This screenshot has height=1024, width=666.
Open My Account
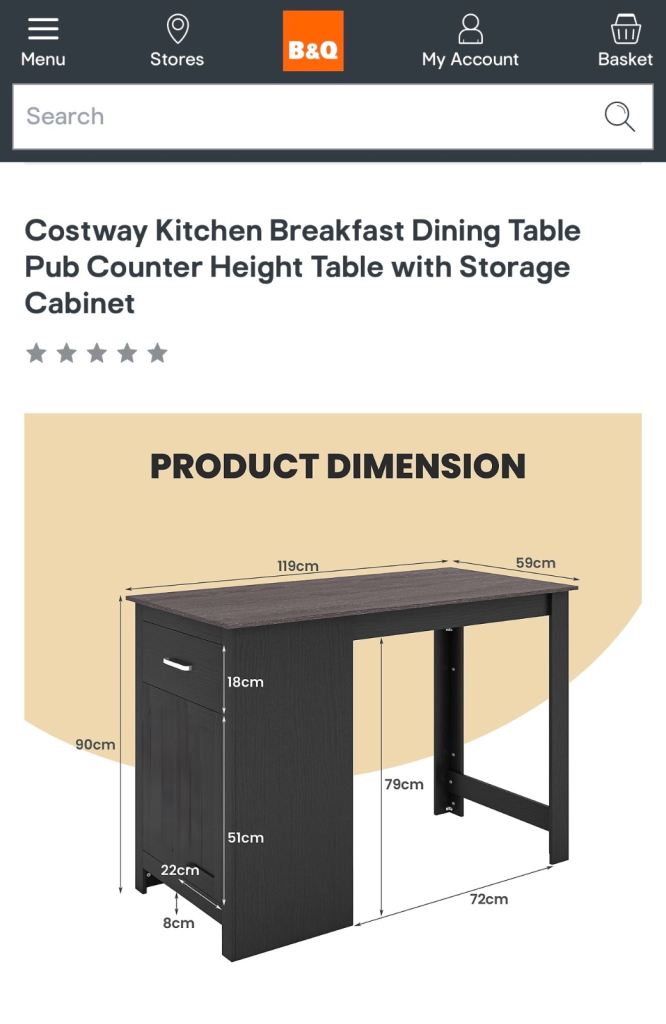[x=470, y=42]
